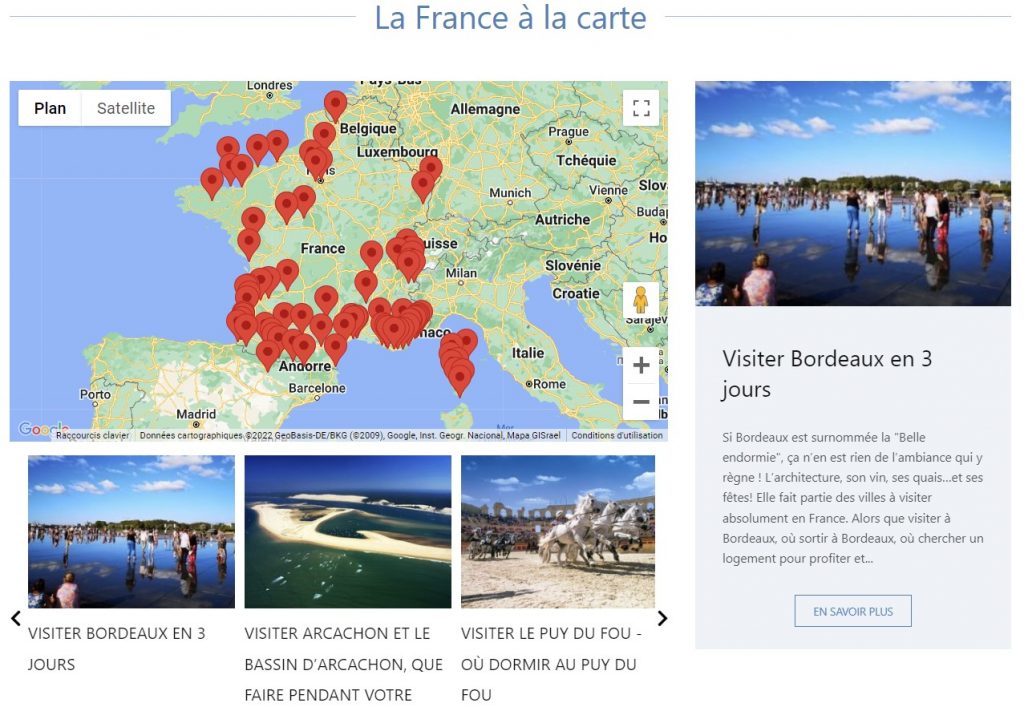The width and height of the screenshot is (1024, 707).
Task: Tap En savoir plus about Bordeaux
Action: 853,611
